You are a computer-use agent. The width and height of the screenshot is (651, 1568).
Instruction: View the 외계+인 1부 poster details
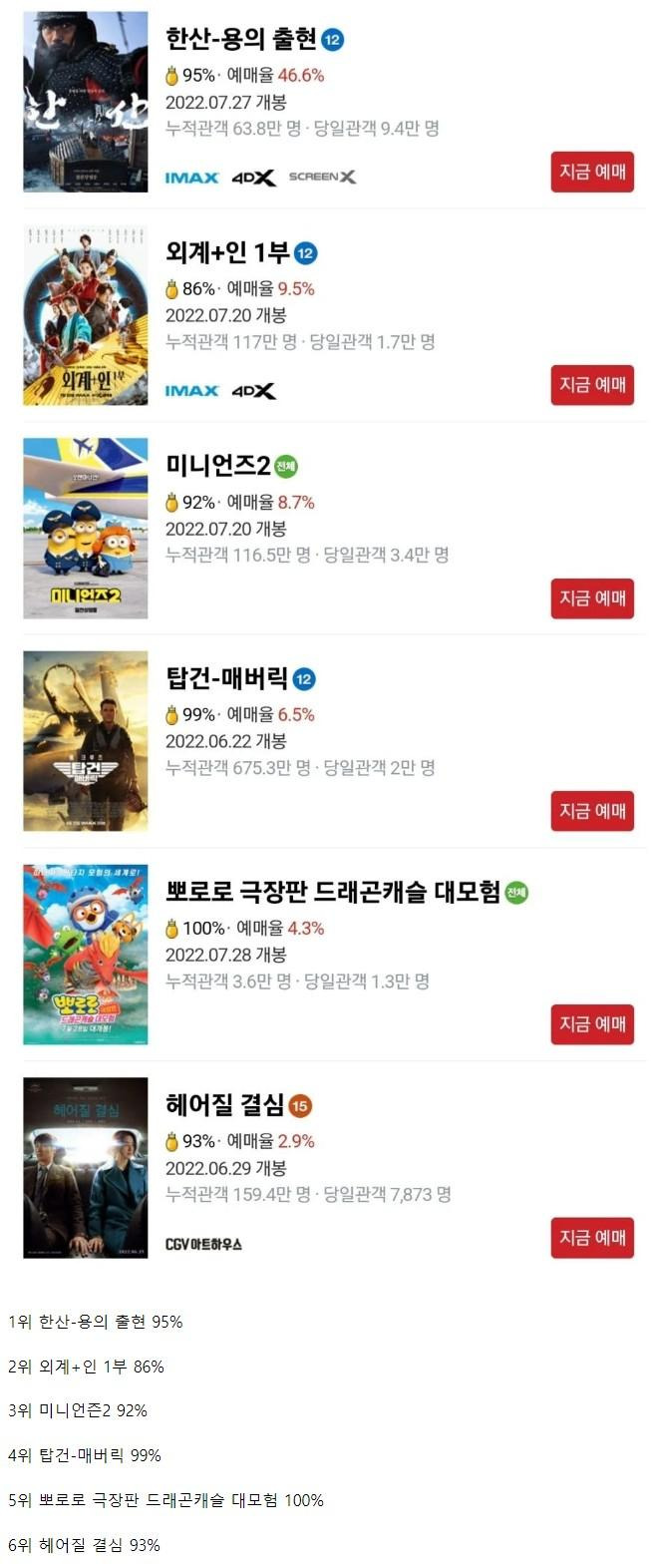click(x=86, y=315)
